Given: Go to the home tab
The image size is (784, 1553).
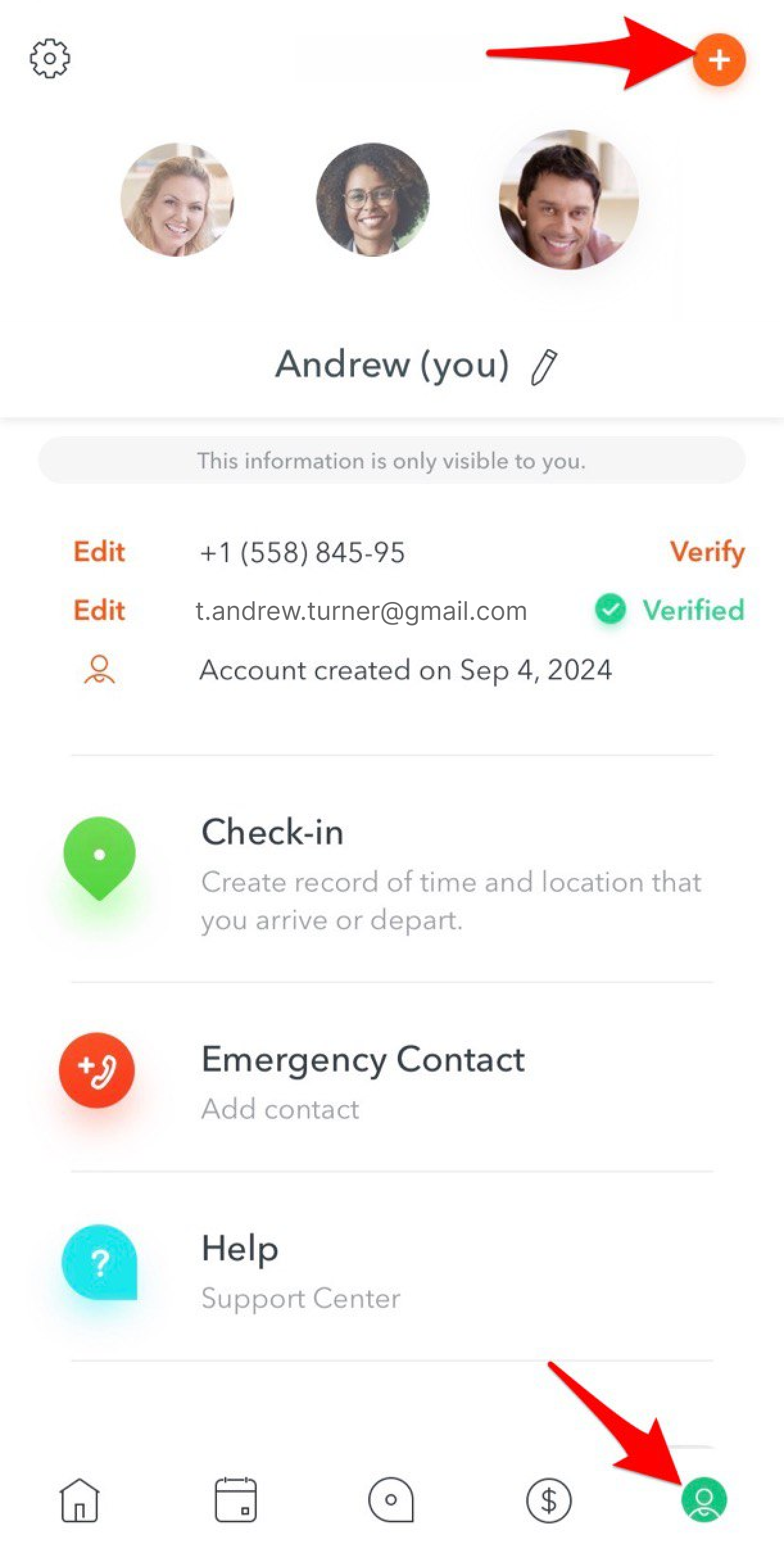Looking at the screenshot, I should click(x=80, y=1500).
